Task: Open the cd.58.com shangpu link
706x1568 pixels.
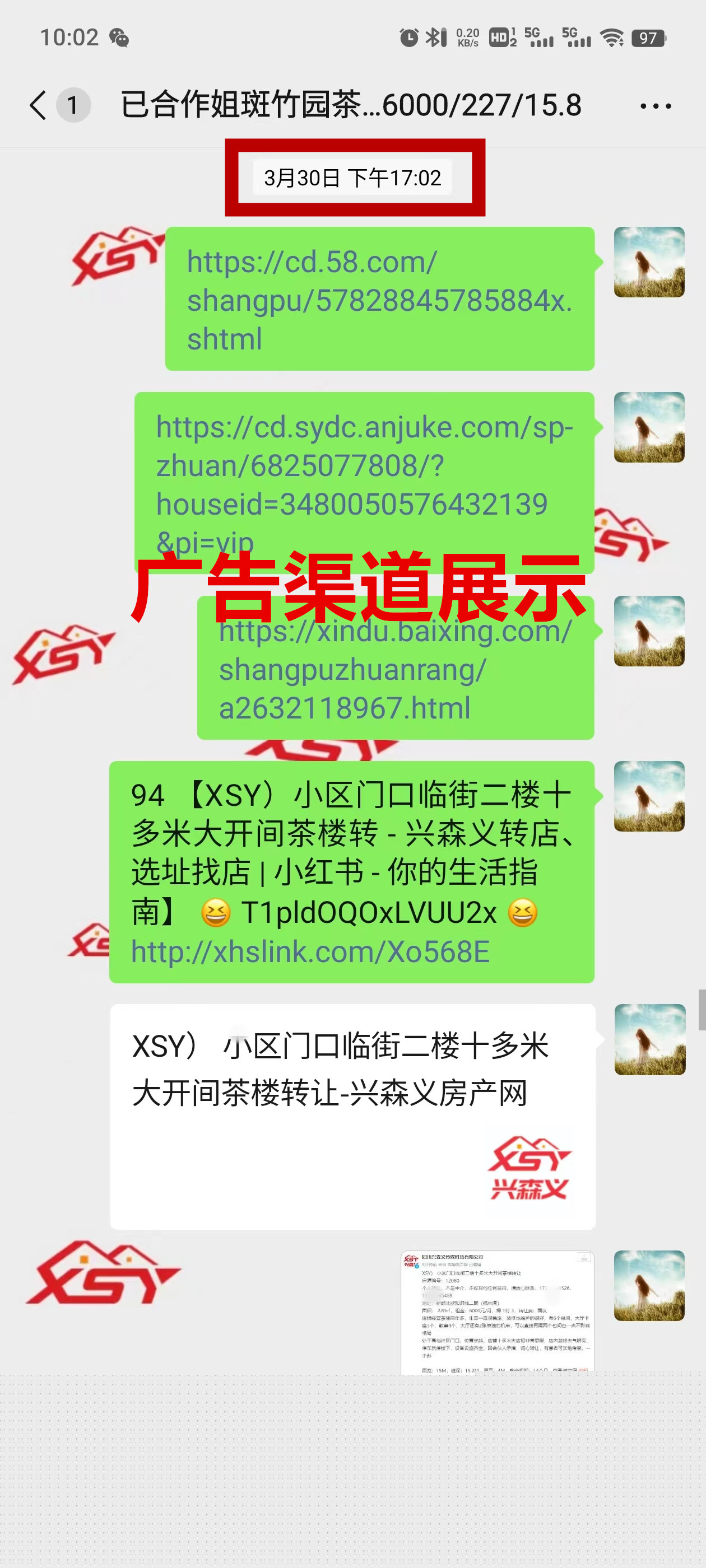Action: point(378,300)
